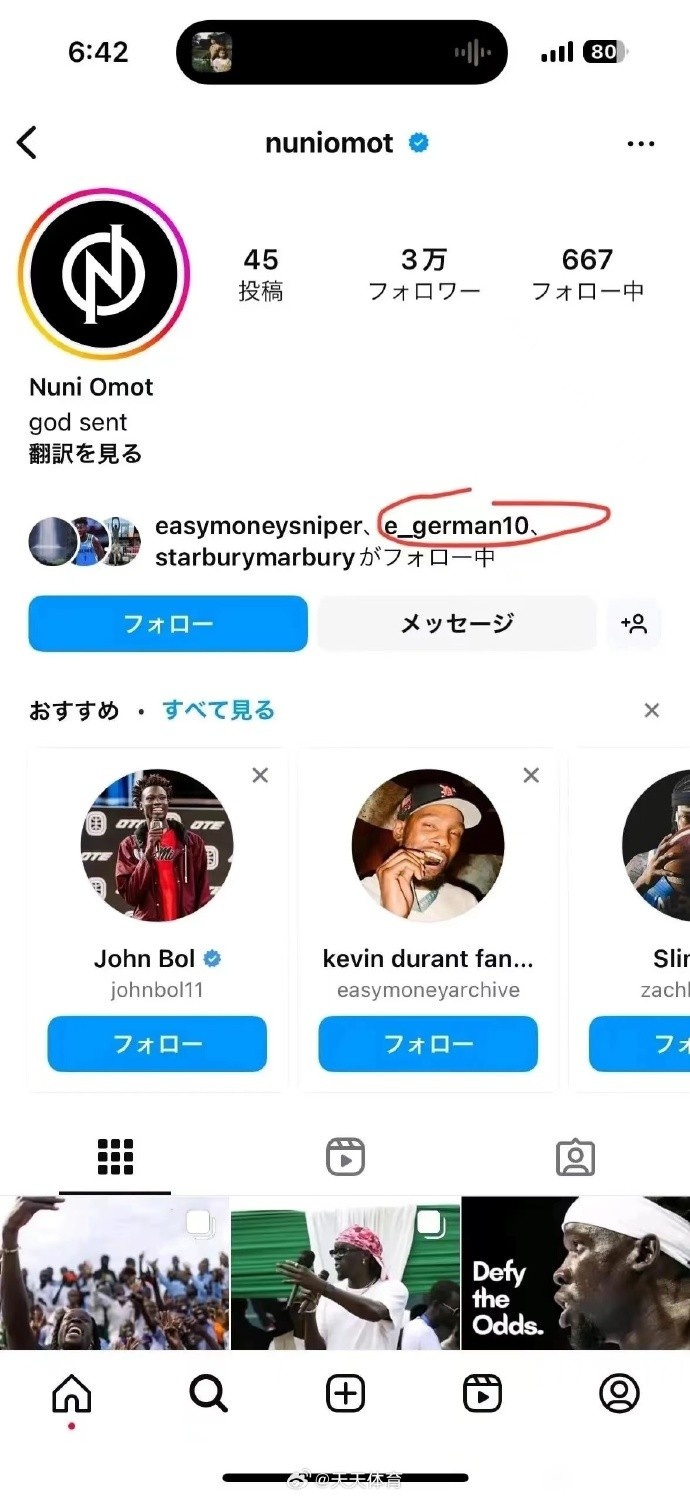This screenshot has height=1496, width=690.
Task: Open the 667 following list
Action: coord(587,274)
